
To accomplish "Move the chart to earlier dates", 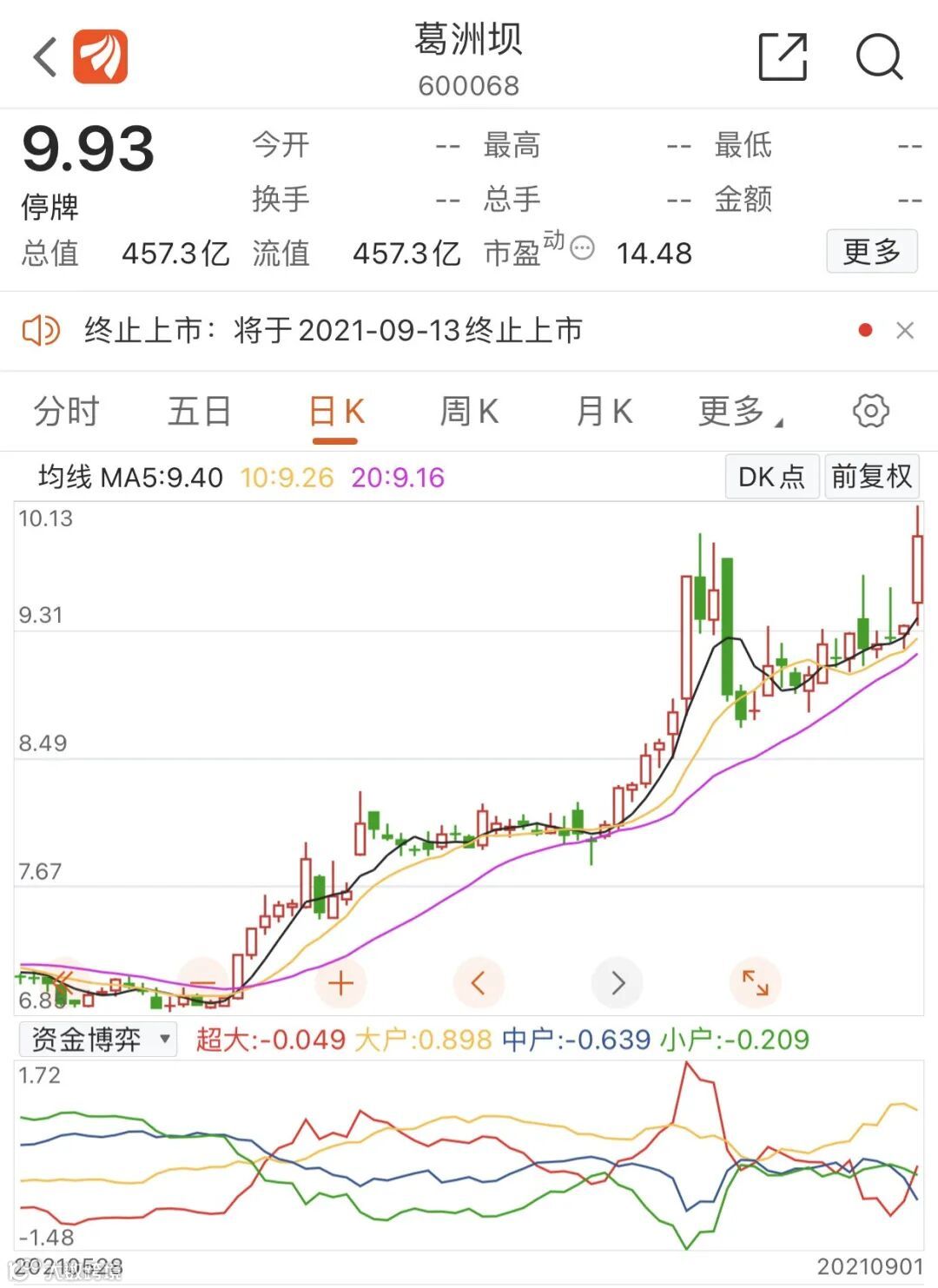I will tap(478, 983).
